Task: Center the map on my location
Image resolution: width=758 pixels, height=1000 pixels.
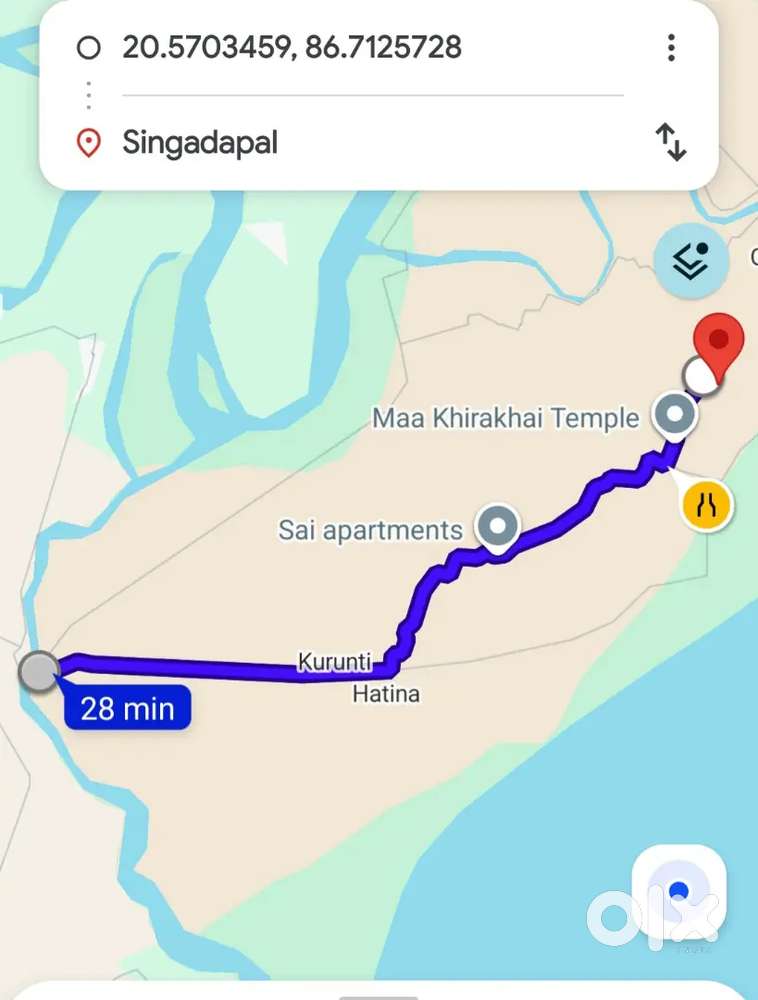Action: [x=679, y=890]
